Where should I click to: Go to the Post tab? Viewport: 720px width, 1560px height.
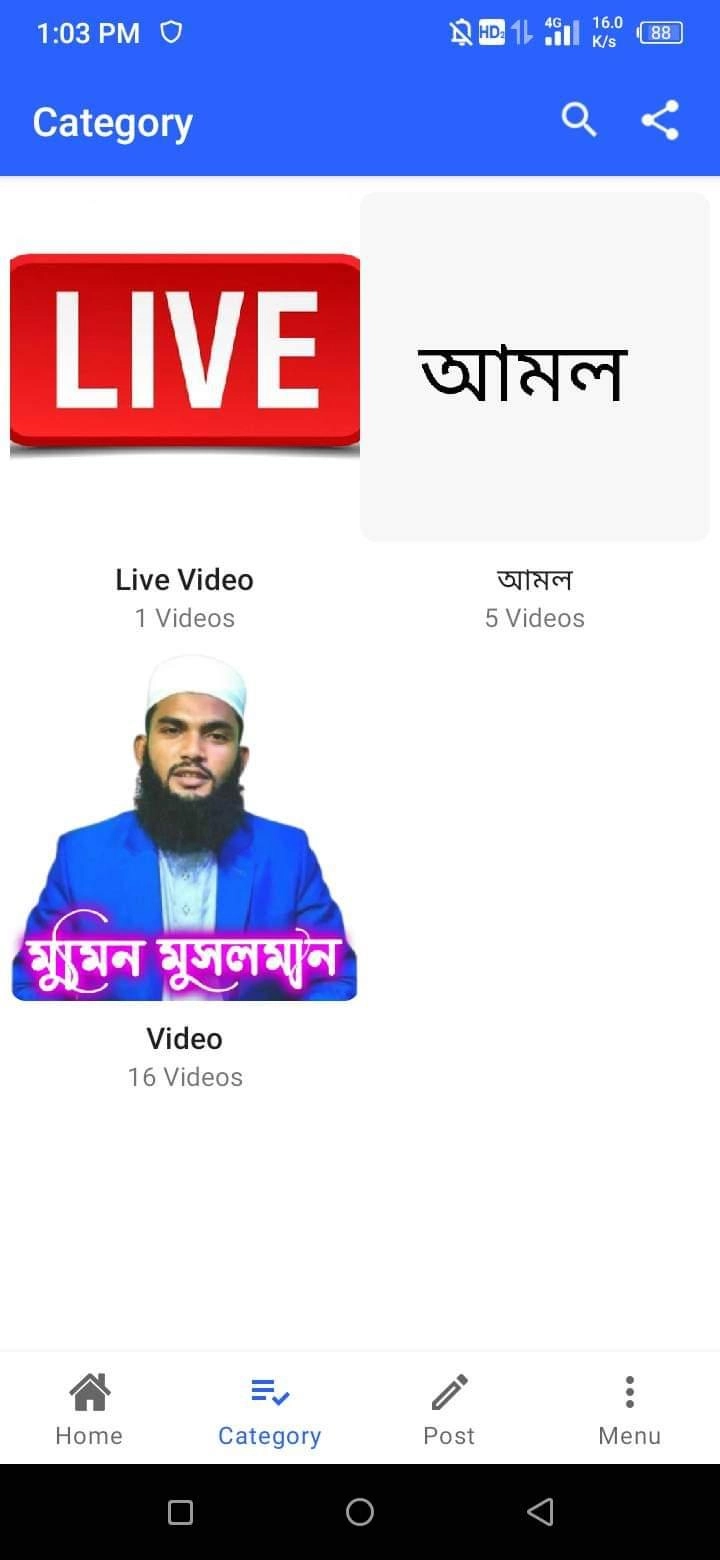tap(449, 1410)
